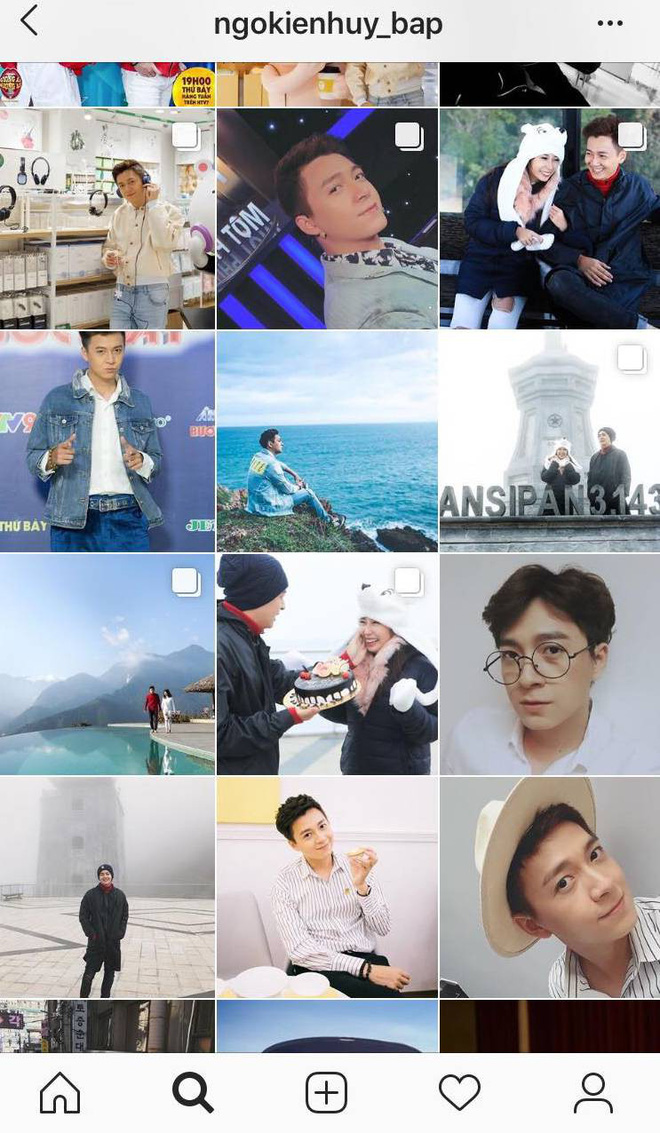Open the selfie with white hat post
This screenshot has width=660, height=1133.
coord(549,887)
